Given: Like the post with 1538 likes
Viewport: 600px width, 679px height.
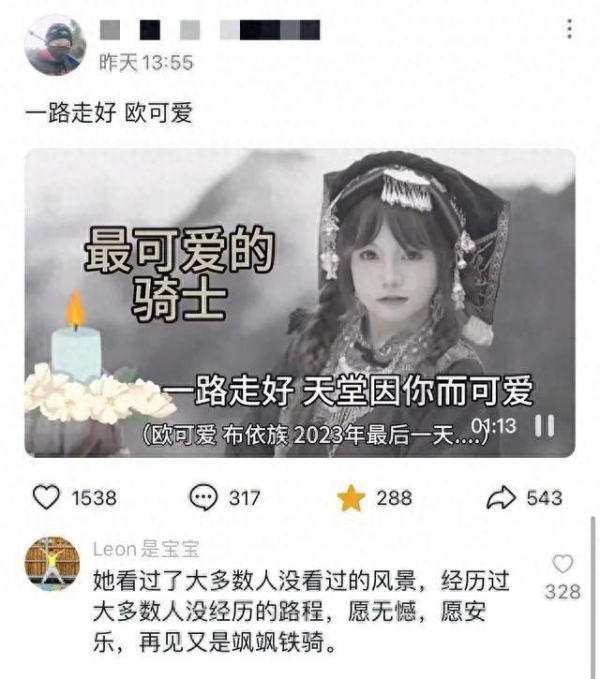Looking at the screenshot, I should (x=47, y=497).
